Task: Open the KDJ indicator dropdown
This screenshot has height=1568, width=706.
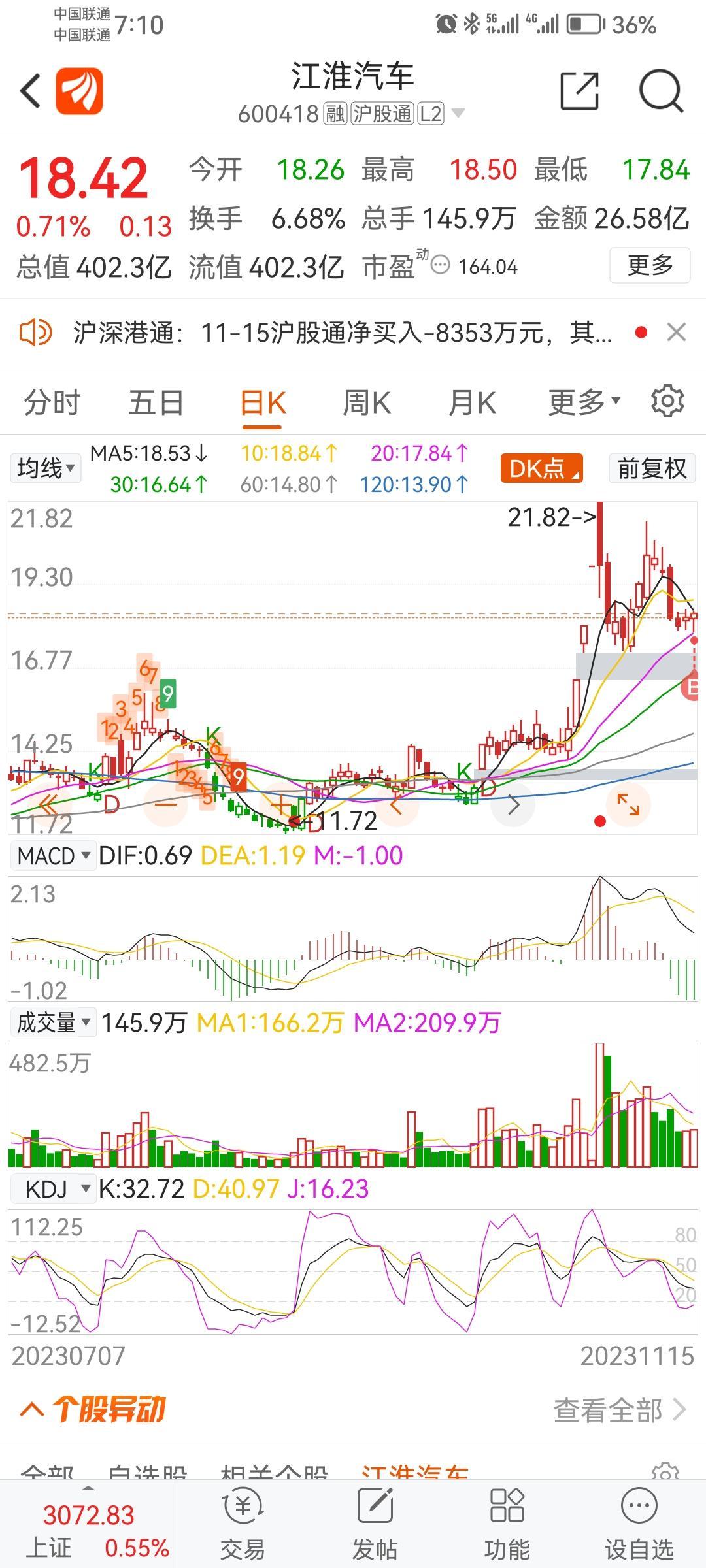Action: tap(53, 1188)
